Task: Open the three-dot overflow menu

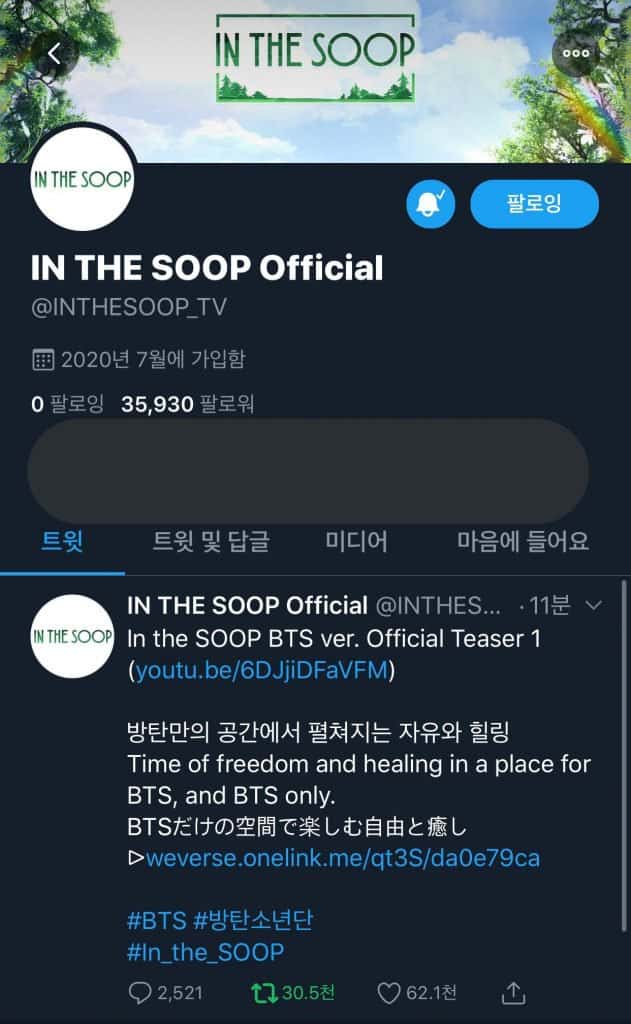Action: tap(576, 54)
